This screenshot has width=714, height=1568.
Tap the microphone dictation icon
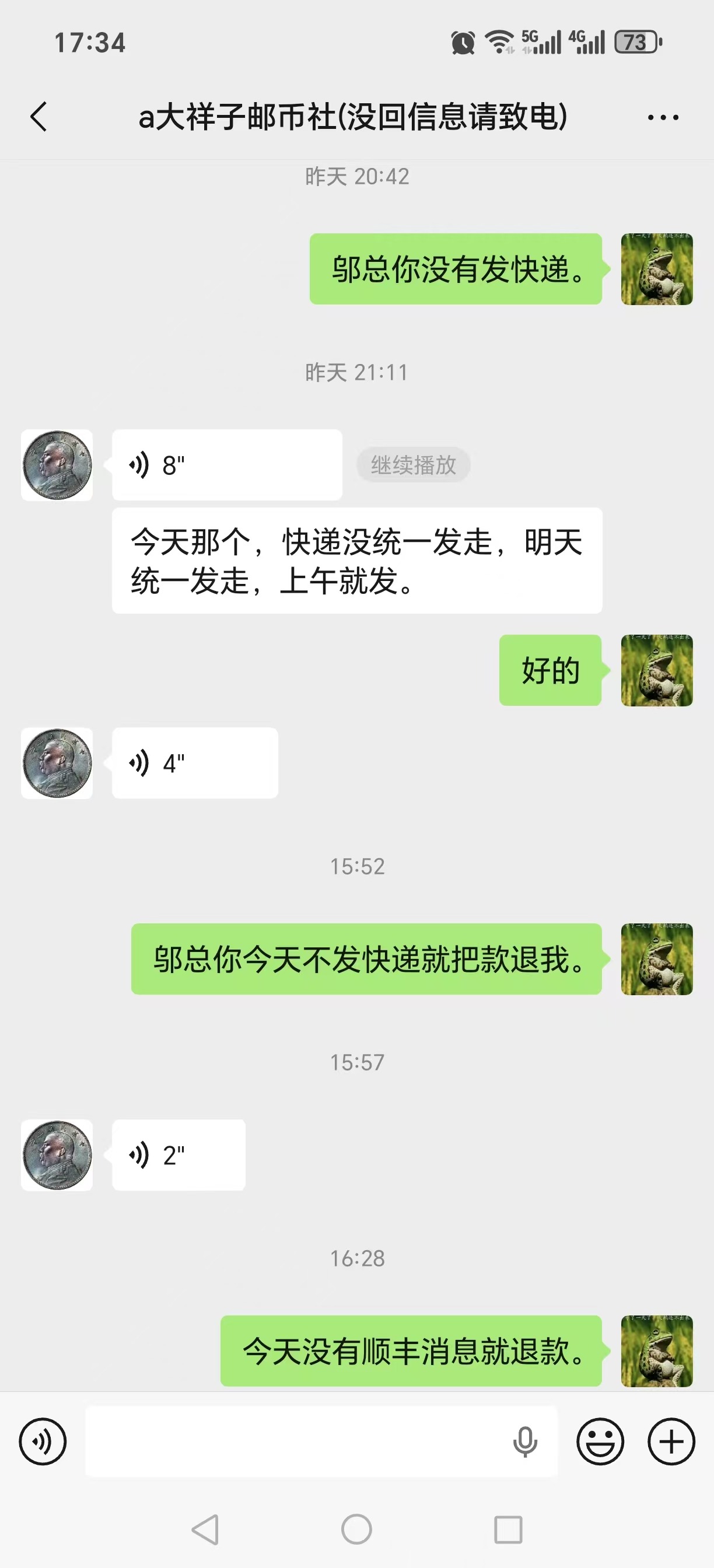pos(524,1441)
